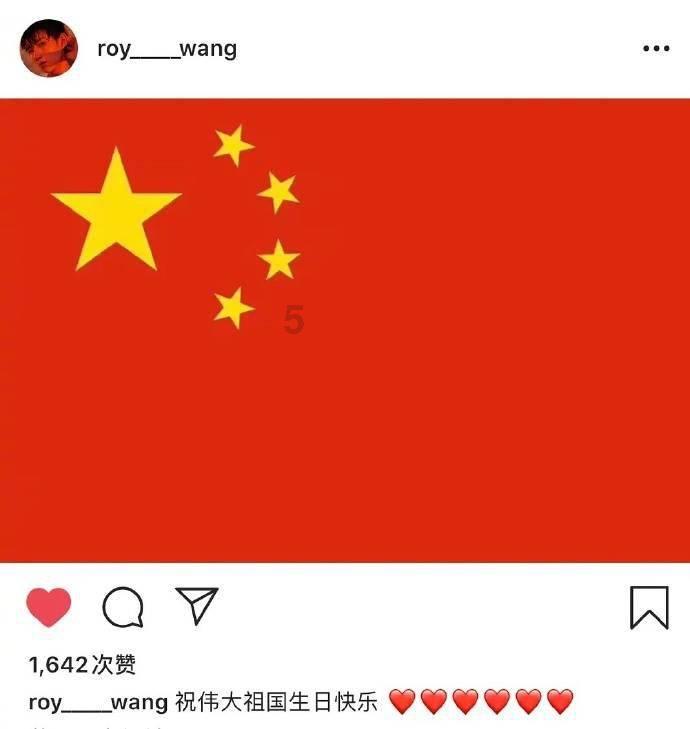Open the roy____wang username in the header
Image resolution: width=690 pixels, height=729 pixels.
click(167, 49)
